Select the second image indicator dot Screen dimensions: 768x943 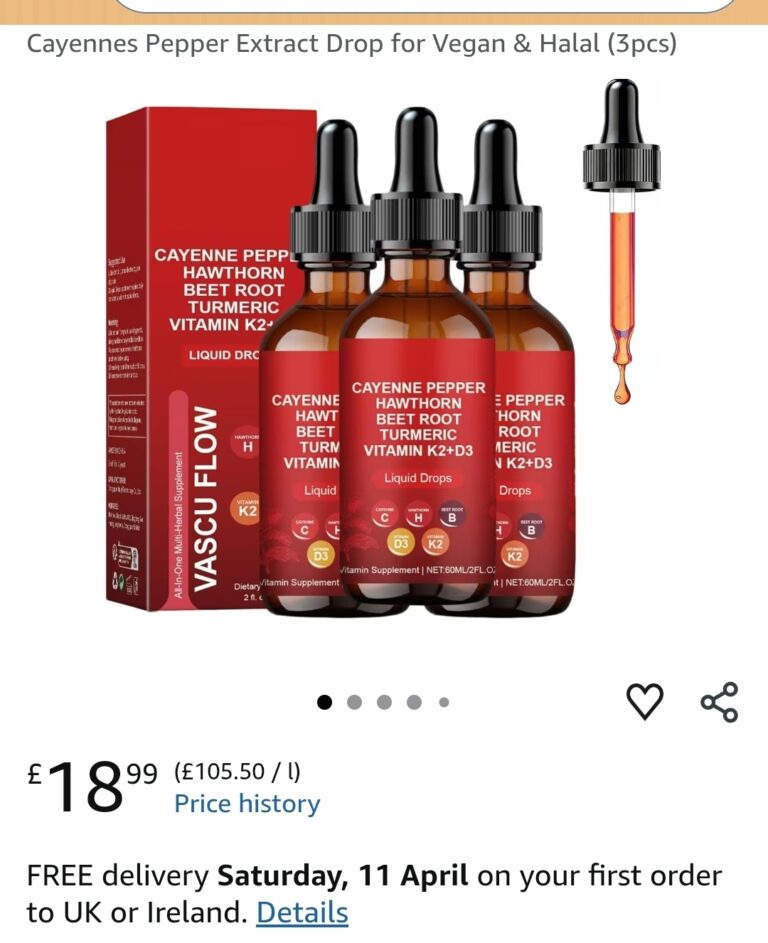click(354, 702)
